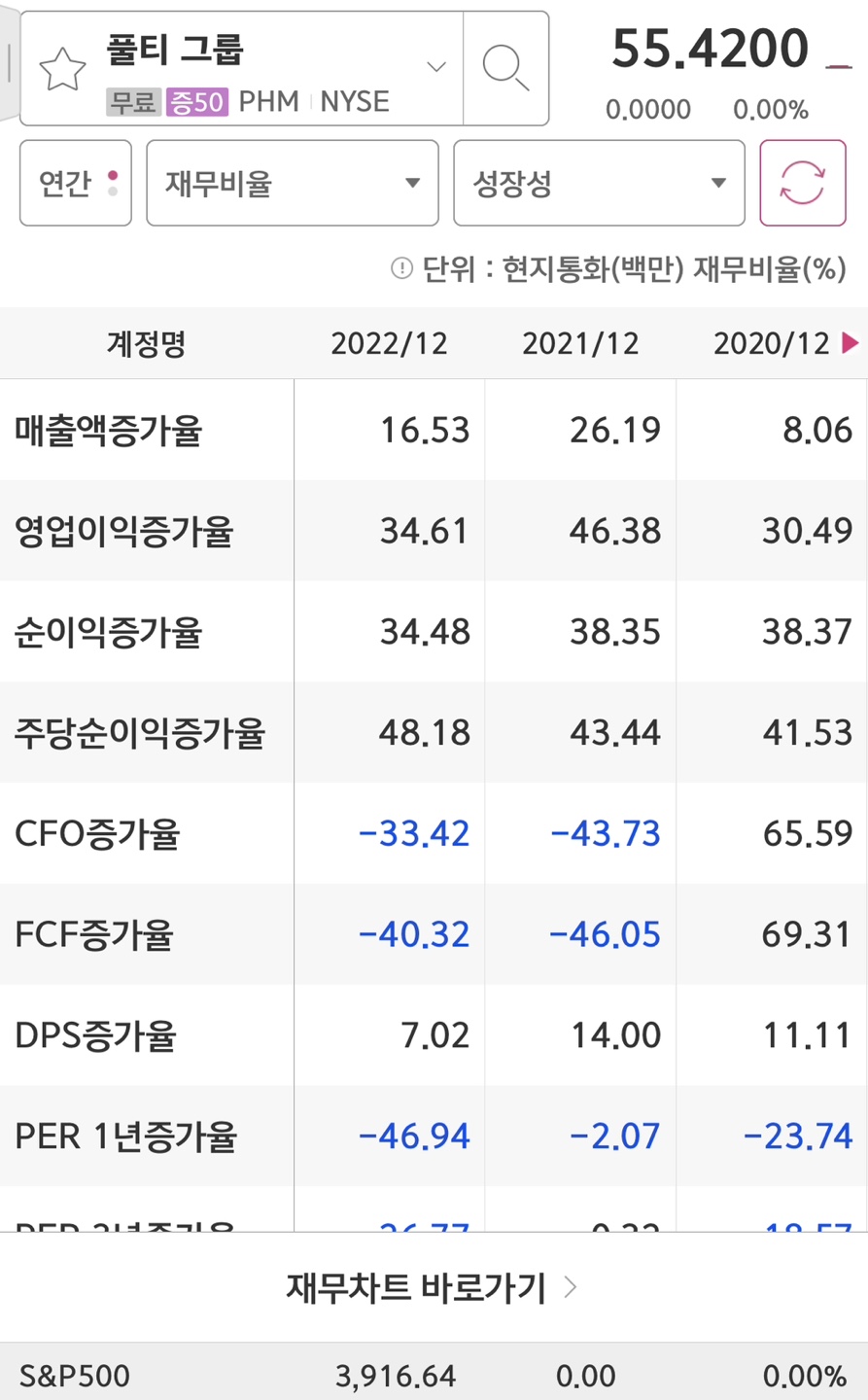Tap the star to favorite 풀티 그룹
Screen dimensions: 868x1400
pyautogui.click(x=62, y=68)
